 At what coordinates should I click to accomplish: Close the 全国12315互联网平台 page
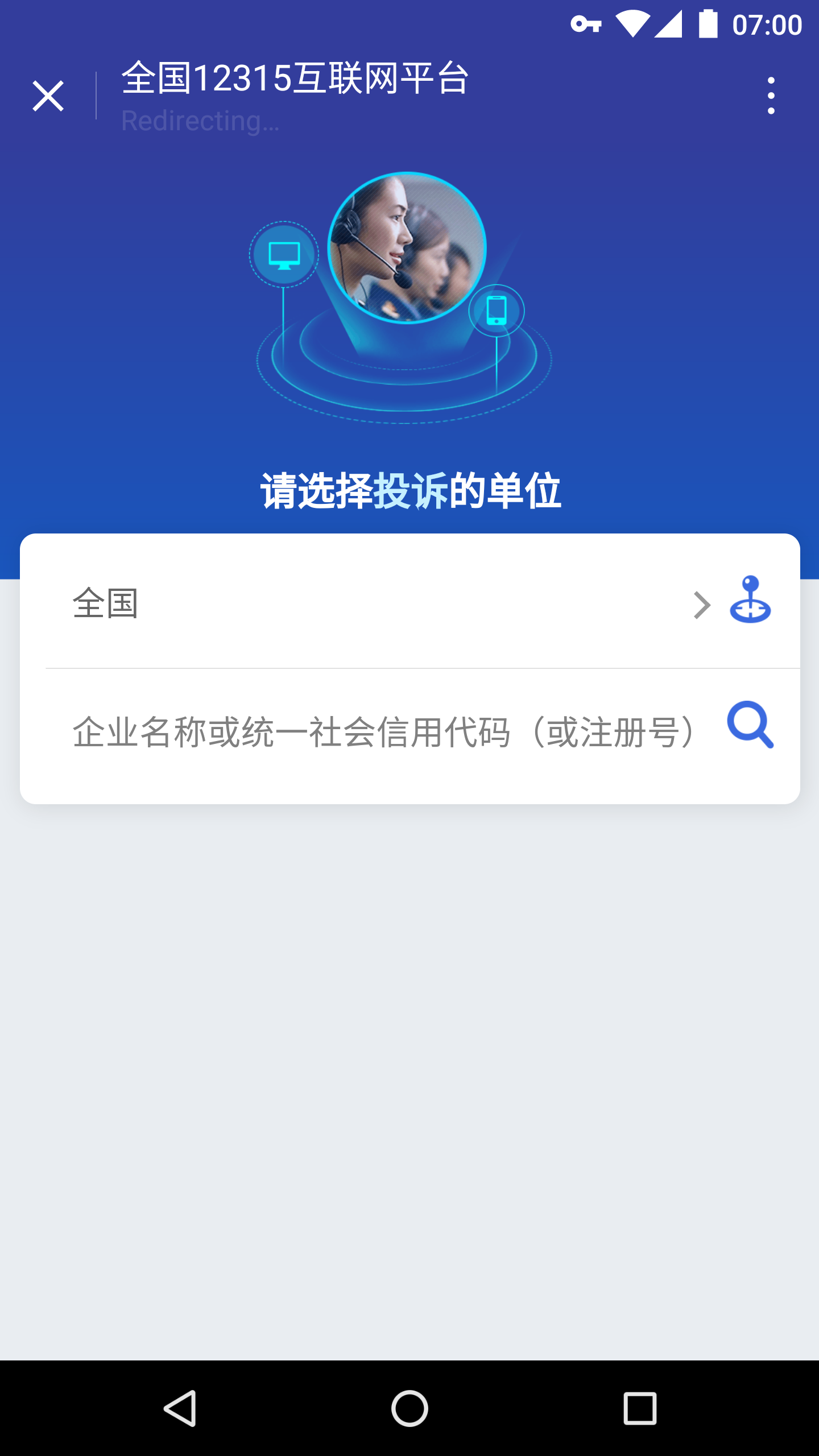(48, 96)
